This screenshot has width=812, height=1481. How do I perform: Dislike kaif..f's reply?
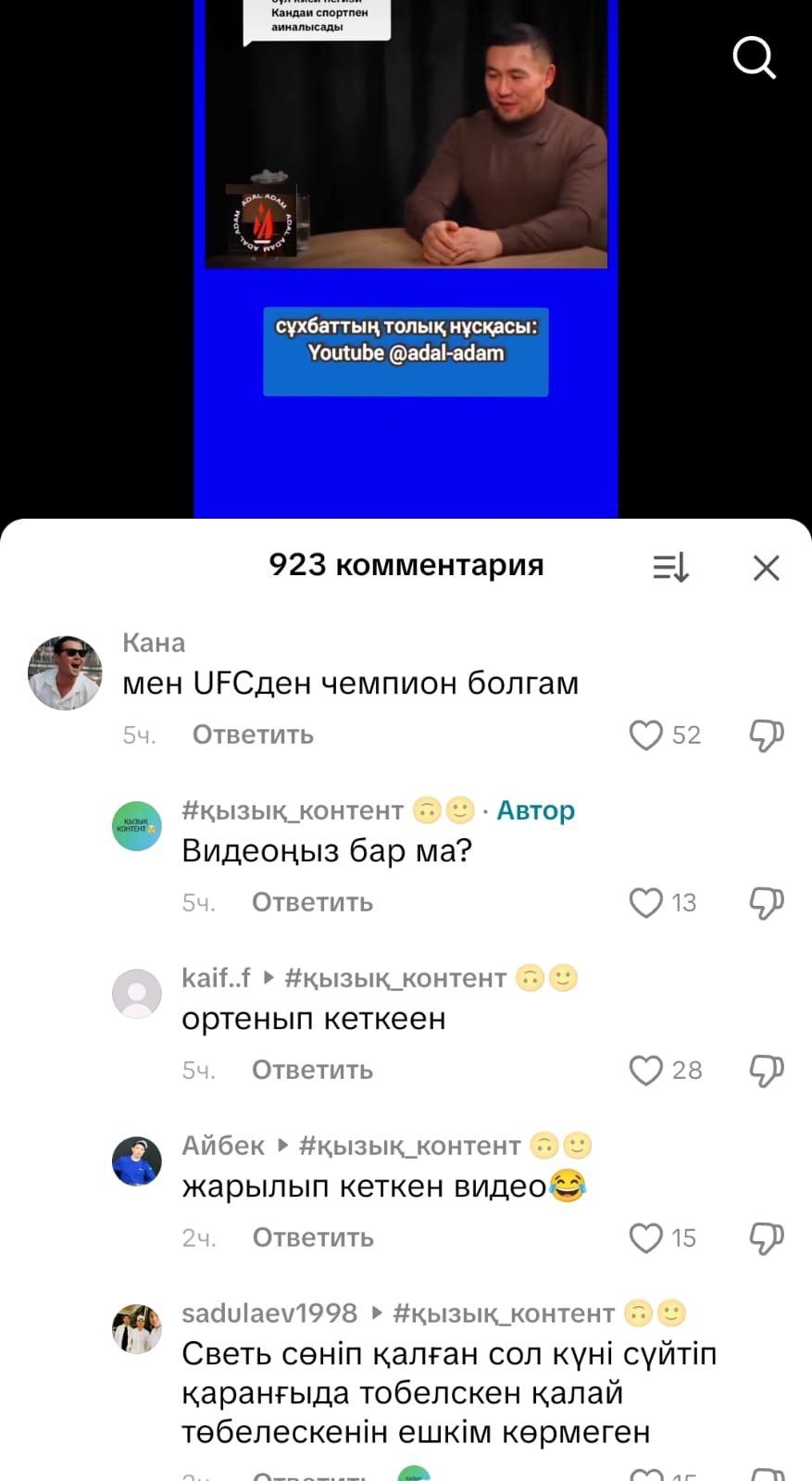[766, 1071]
